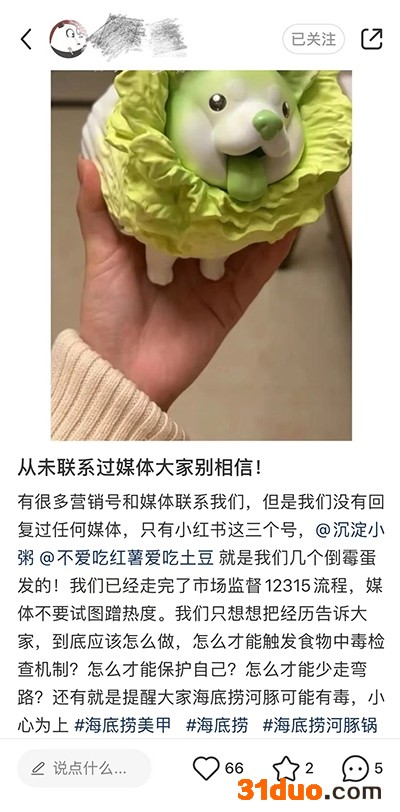Tap the 说点什么 comment field
Viewport: 400px width, 812px height.
tap(84, 768)
